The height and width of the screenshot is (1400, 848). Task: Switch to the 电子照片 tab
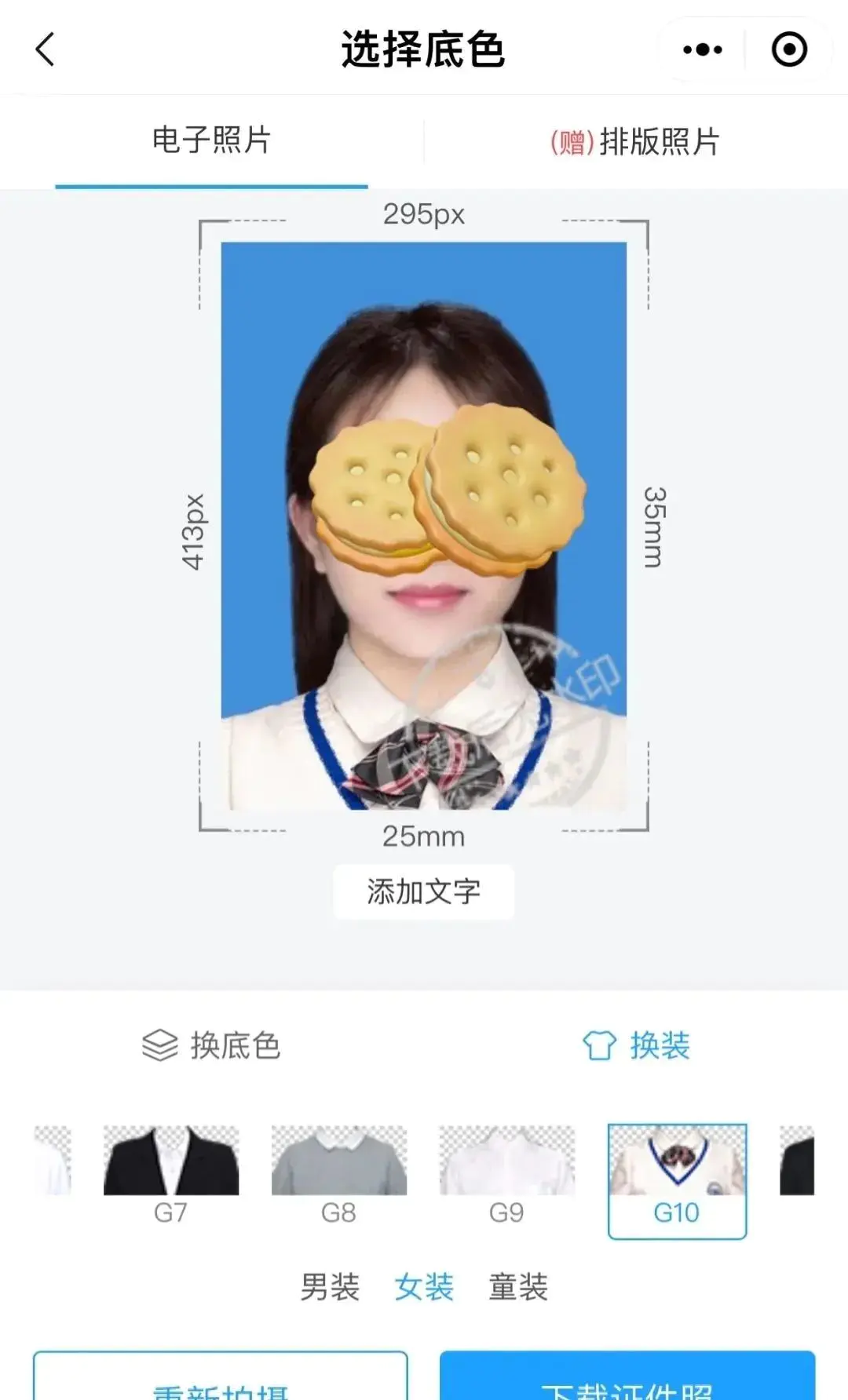tap(211, 141)
